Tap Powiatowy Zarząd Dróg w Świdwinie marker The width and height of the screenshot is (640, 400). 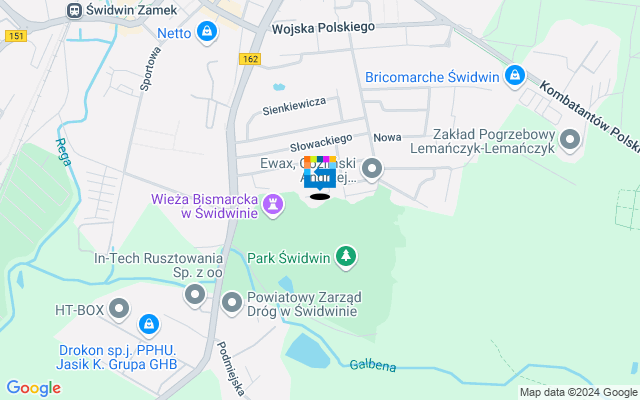[x=232, y=301]
